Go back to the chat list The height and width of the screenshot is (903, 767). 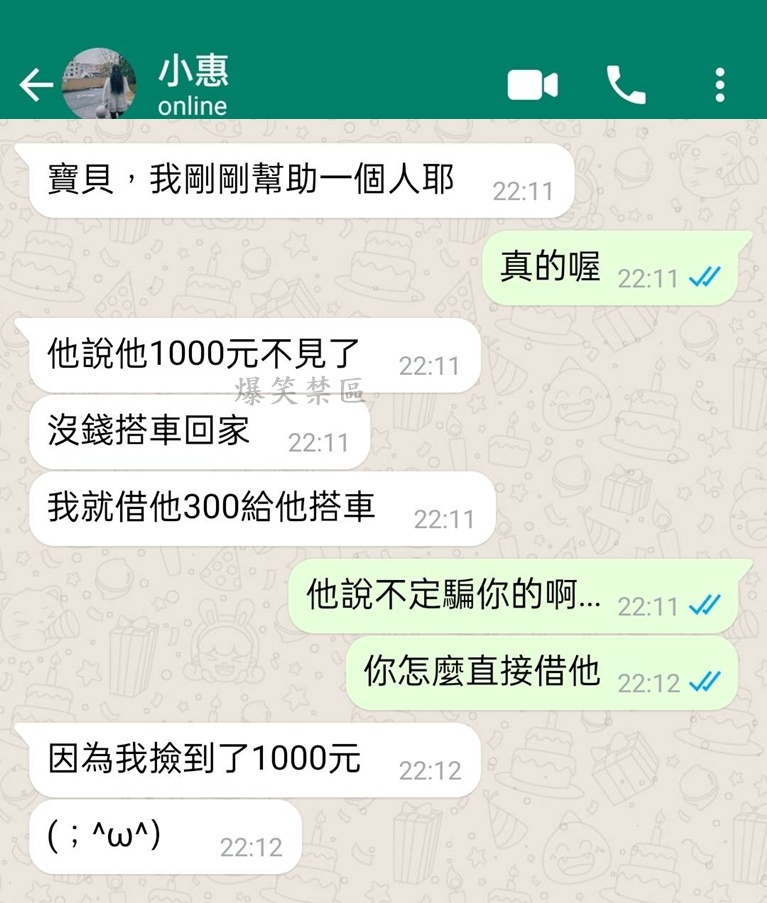(36, 85)
